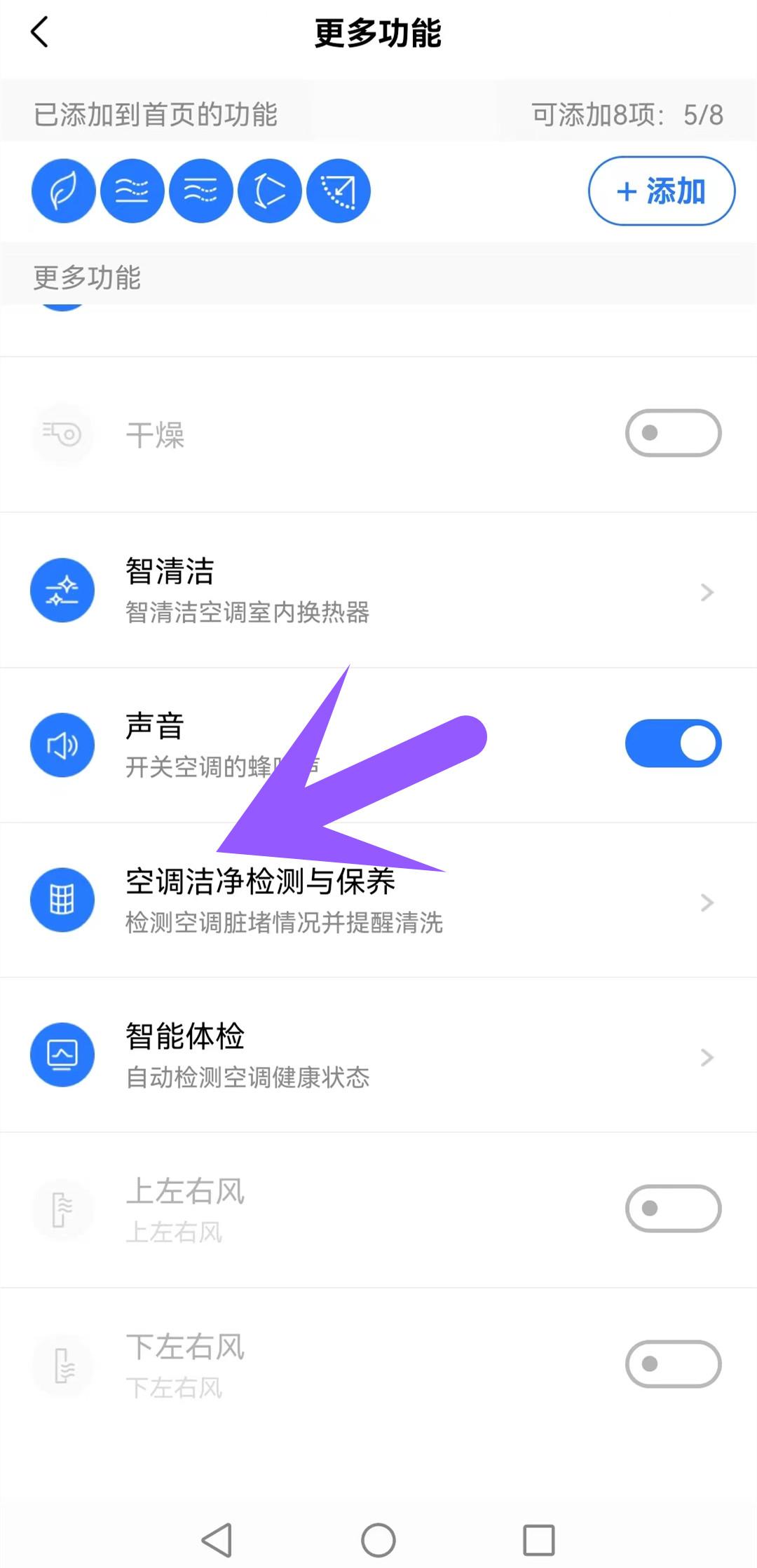757x1568 pixels.
Task: Open 智清洁 via its right chevron
Action: [706, 591]
